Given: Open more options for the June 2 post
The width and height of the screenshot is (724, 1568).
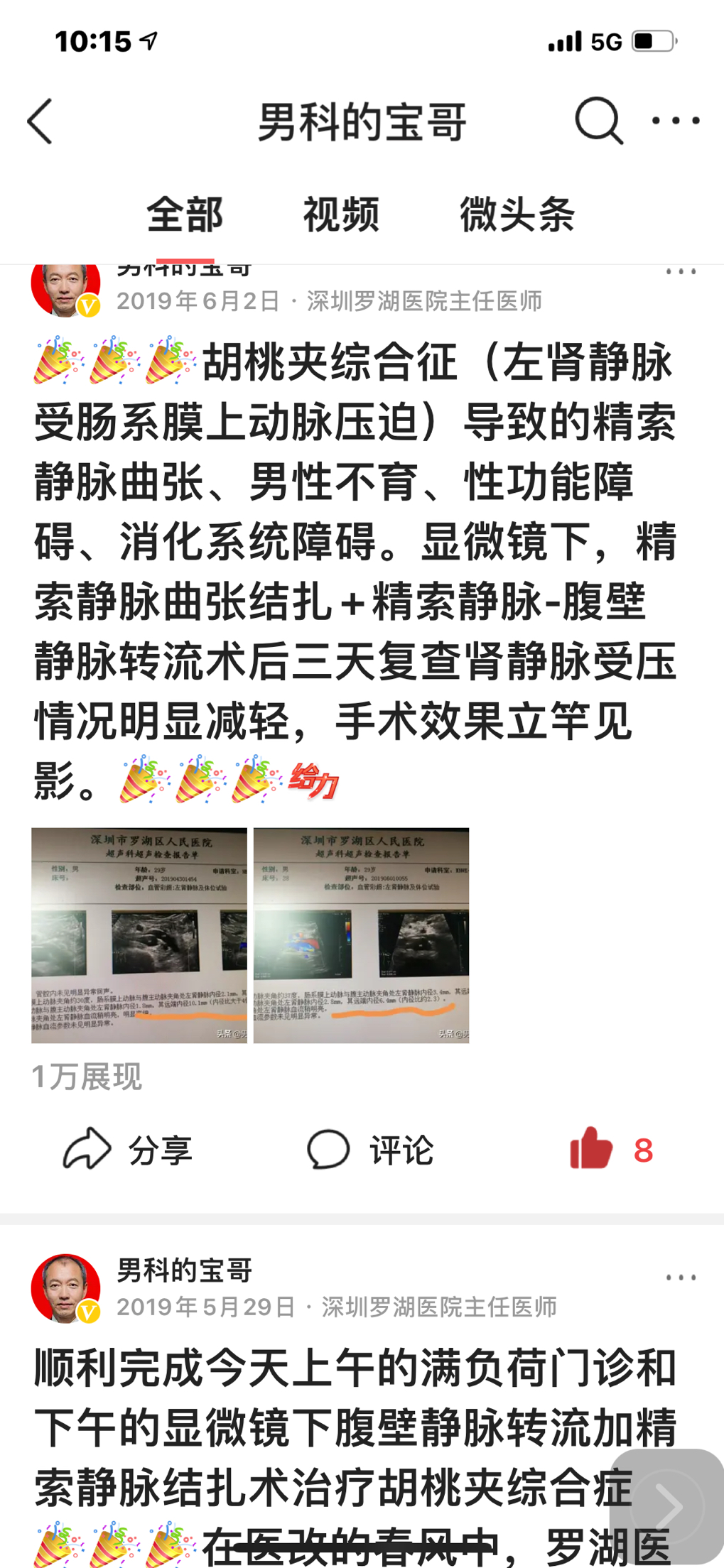Looking at the screenshot, I should click(680, 273).
